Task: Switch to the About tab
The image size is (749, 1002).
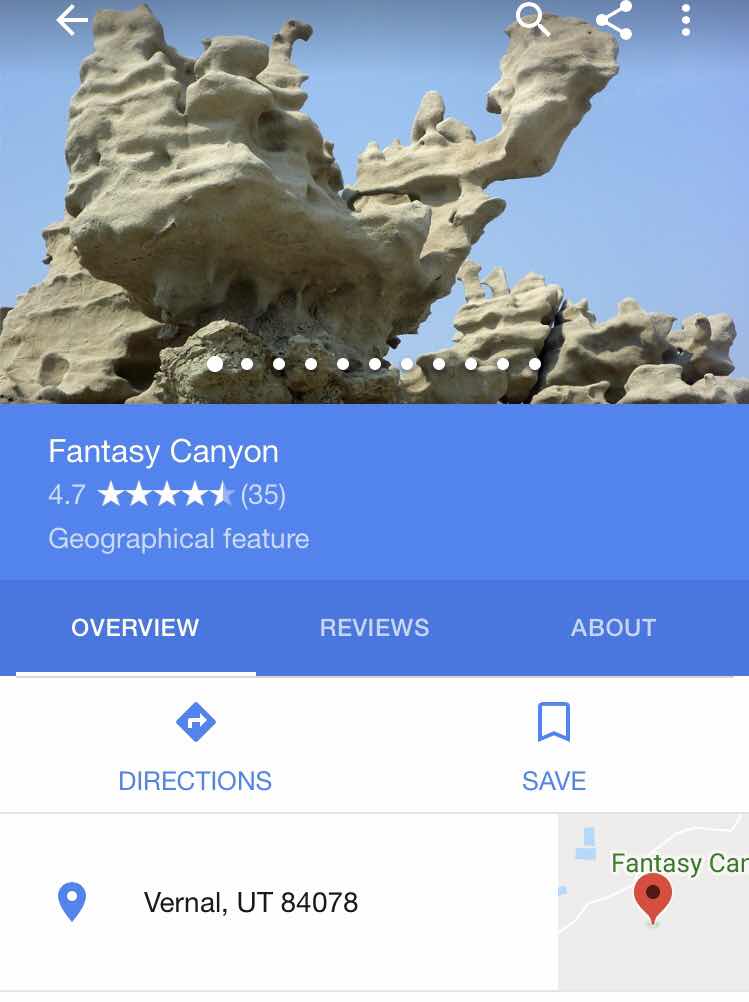Action: (613, 628)
